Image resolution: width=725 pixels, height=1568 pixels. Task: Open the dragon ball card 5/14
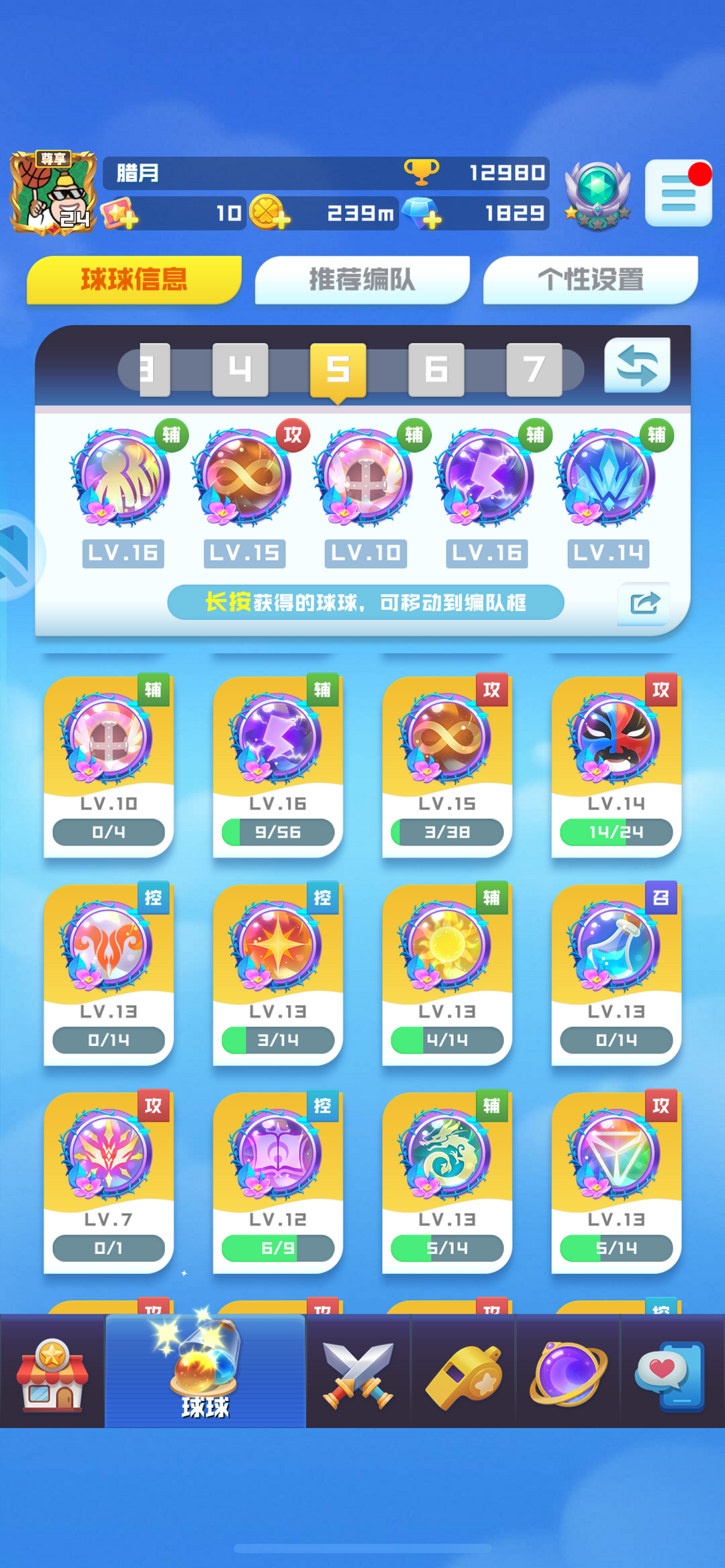[x=447, y=1182]
